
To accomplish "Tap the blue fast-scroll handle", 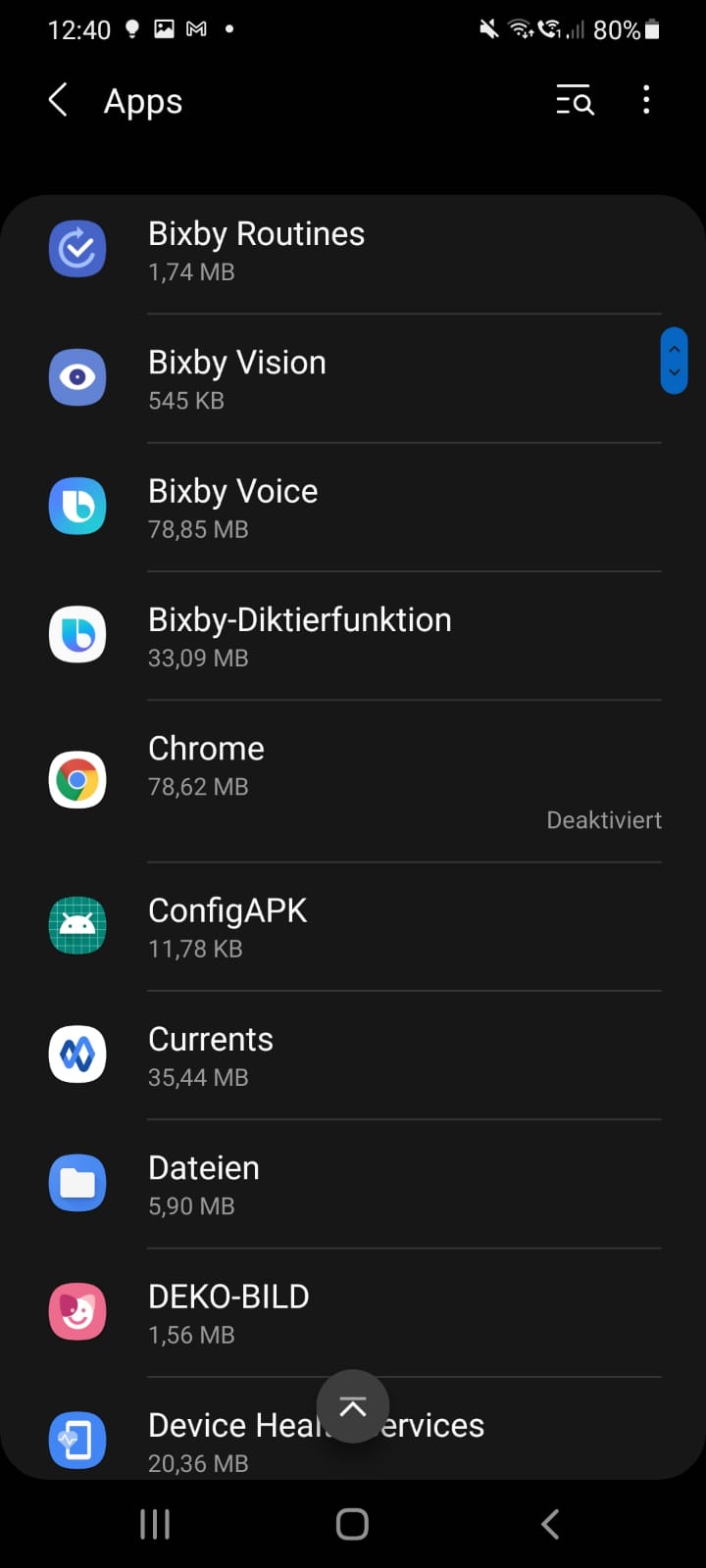I will 674,361.
